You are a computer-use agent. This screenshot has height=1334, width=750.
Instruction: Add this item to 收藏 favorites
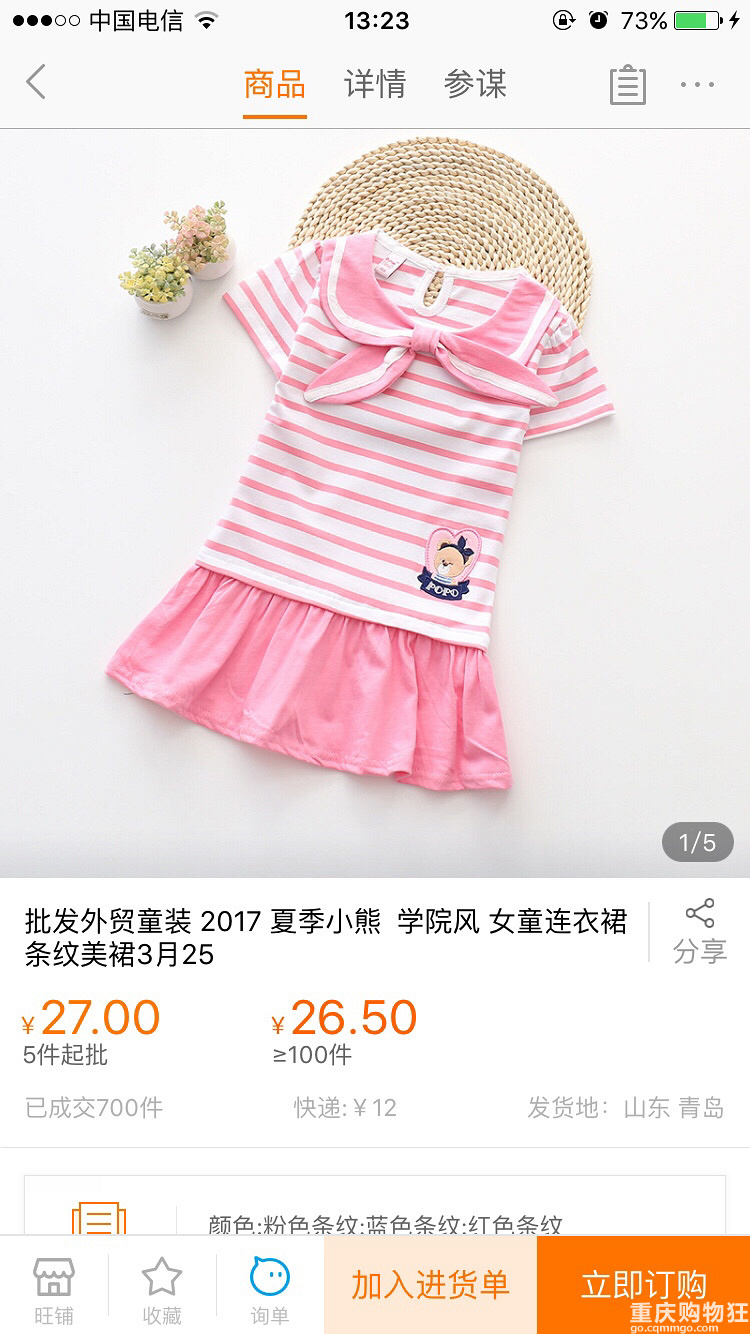coord(162,1290)
